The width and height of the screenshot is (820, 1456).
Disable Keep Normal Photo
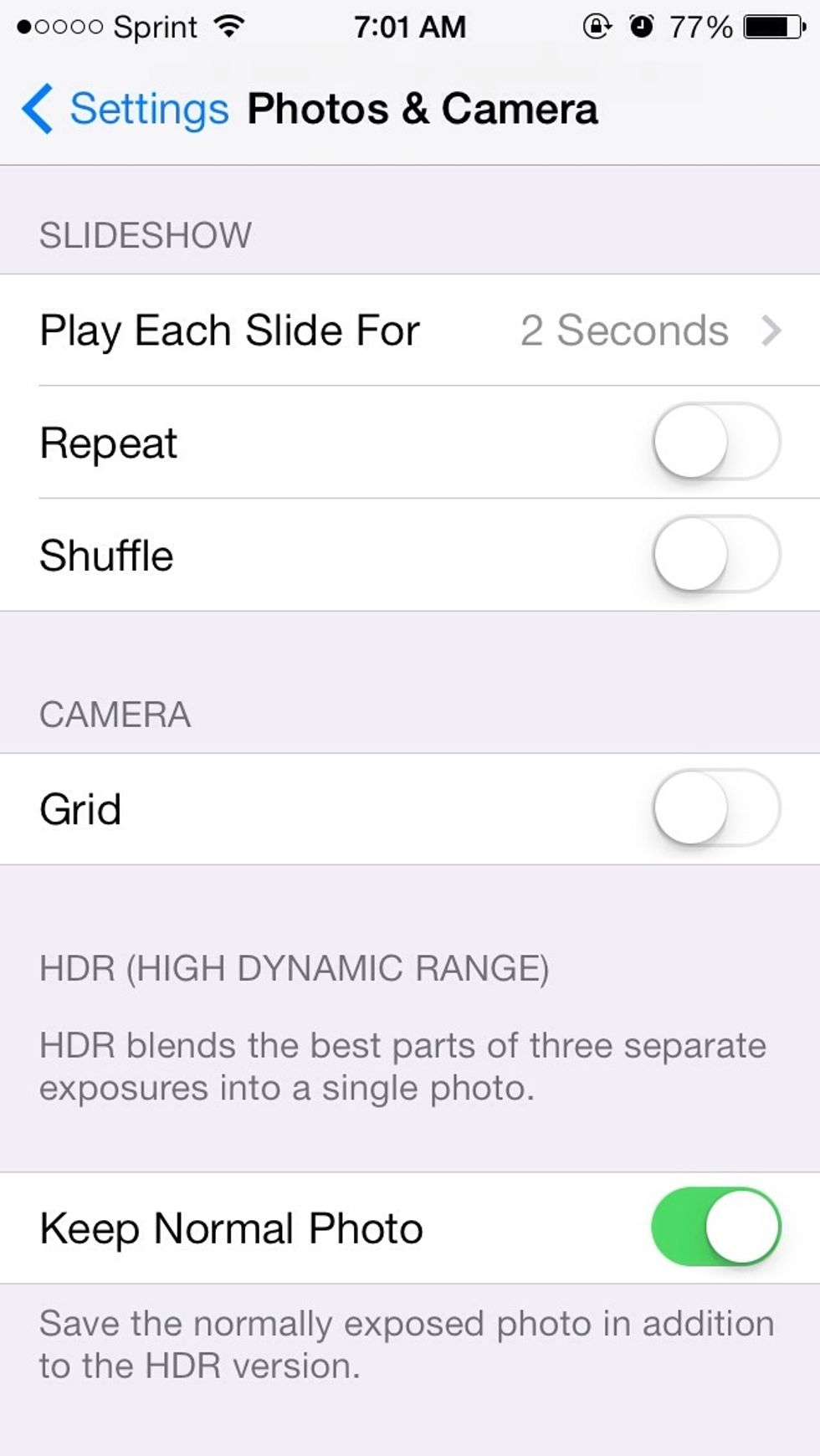pyautogui.click(x=715, y=1227)
